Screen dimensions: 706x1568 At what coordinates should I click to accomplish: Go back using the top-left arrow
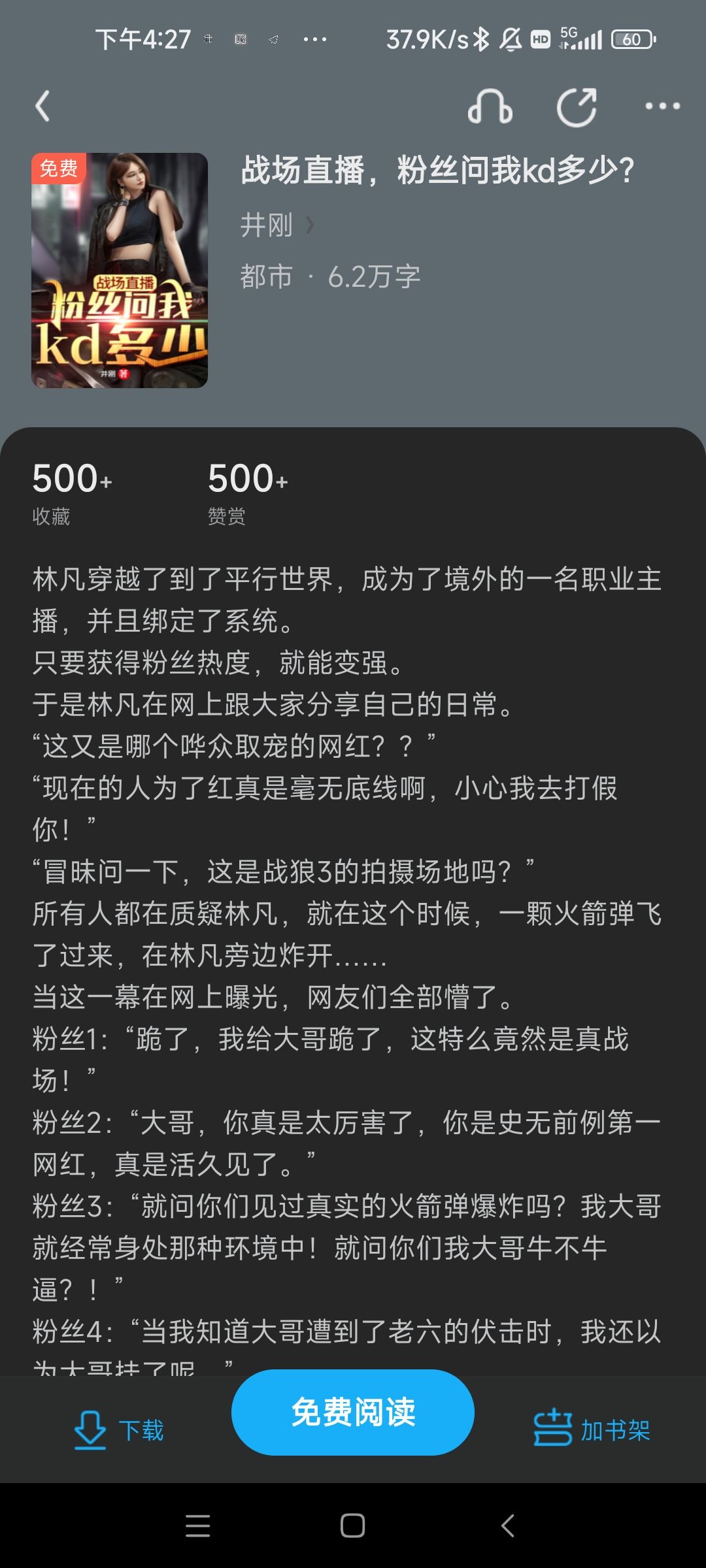(43, 106)
